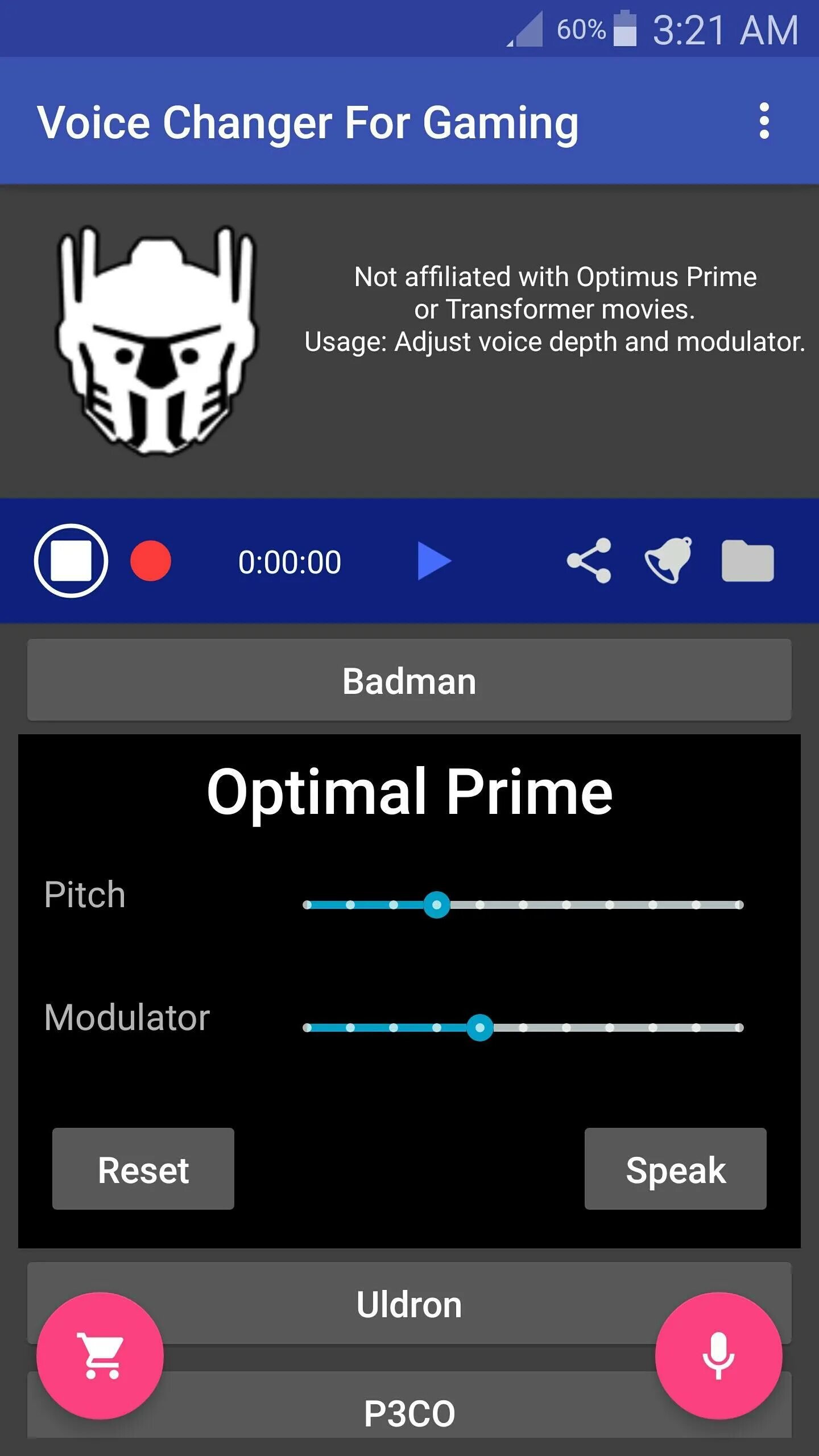Open the saved recordings folder

click(747, 561)
